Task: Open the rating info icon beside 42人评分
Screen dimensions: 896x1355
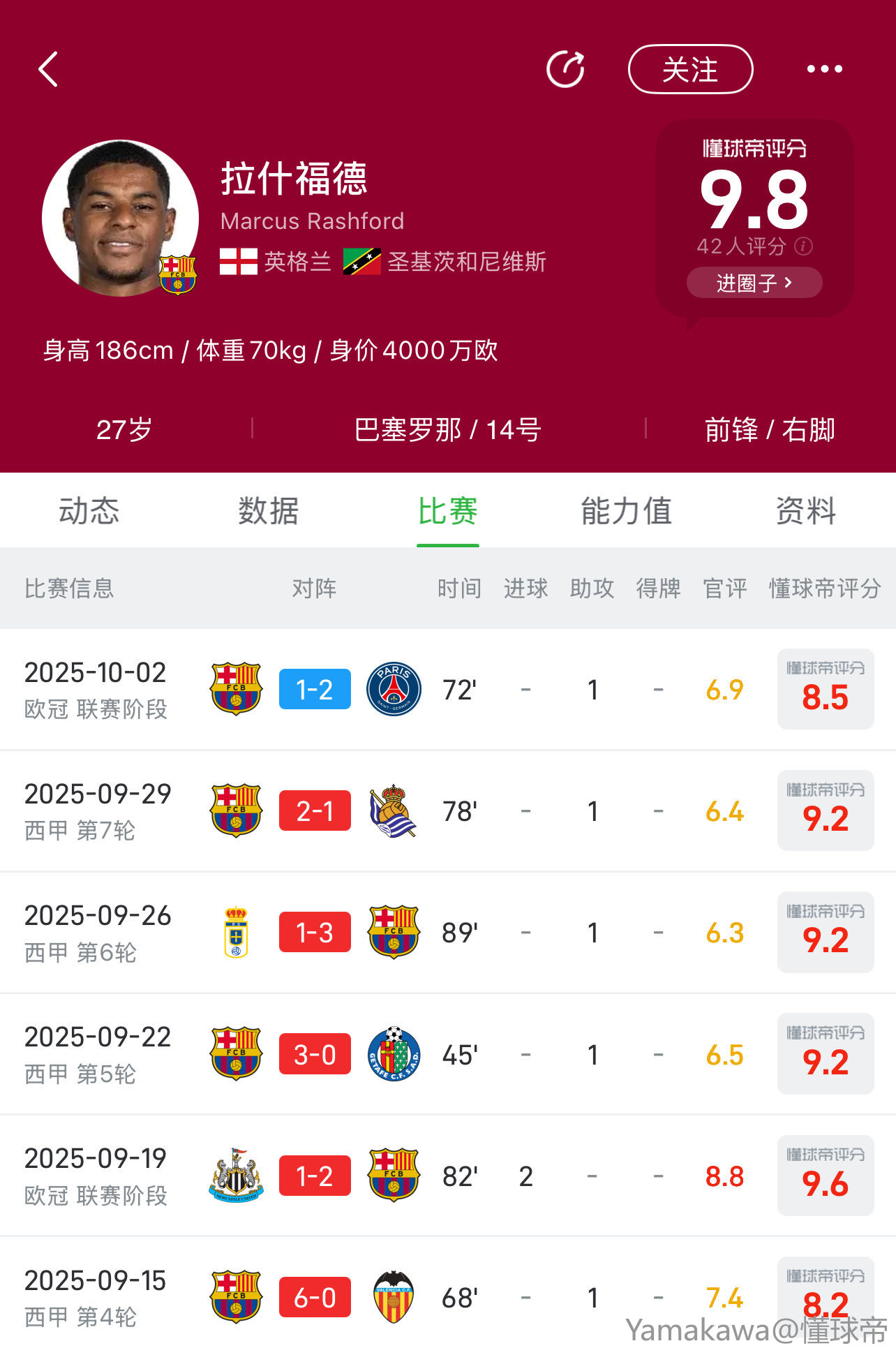Action: 804,246
